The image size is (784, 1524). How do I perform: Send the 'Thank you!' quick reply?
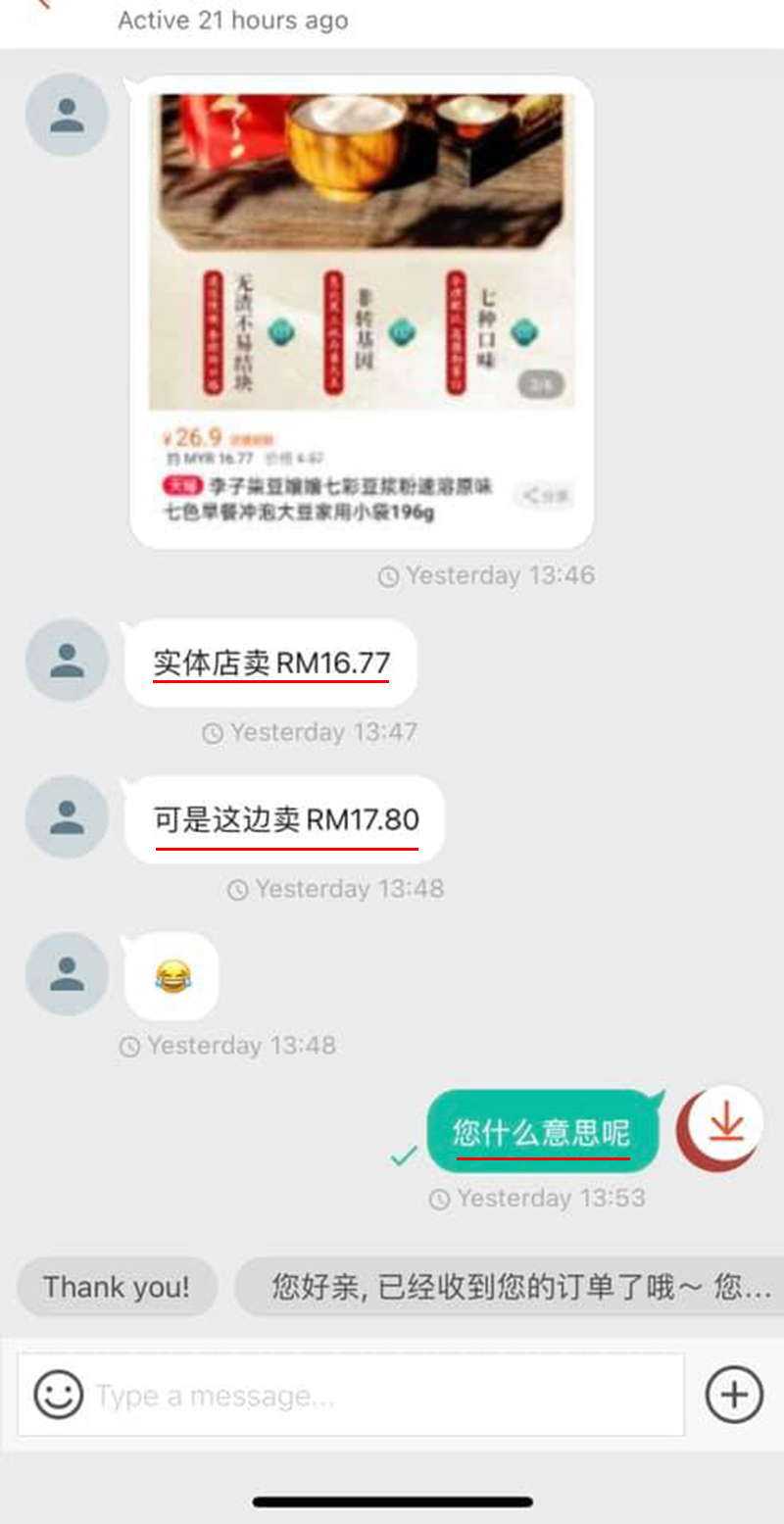(117, 1287)
